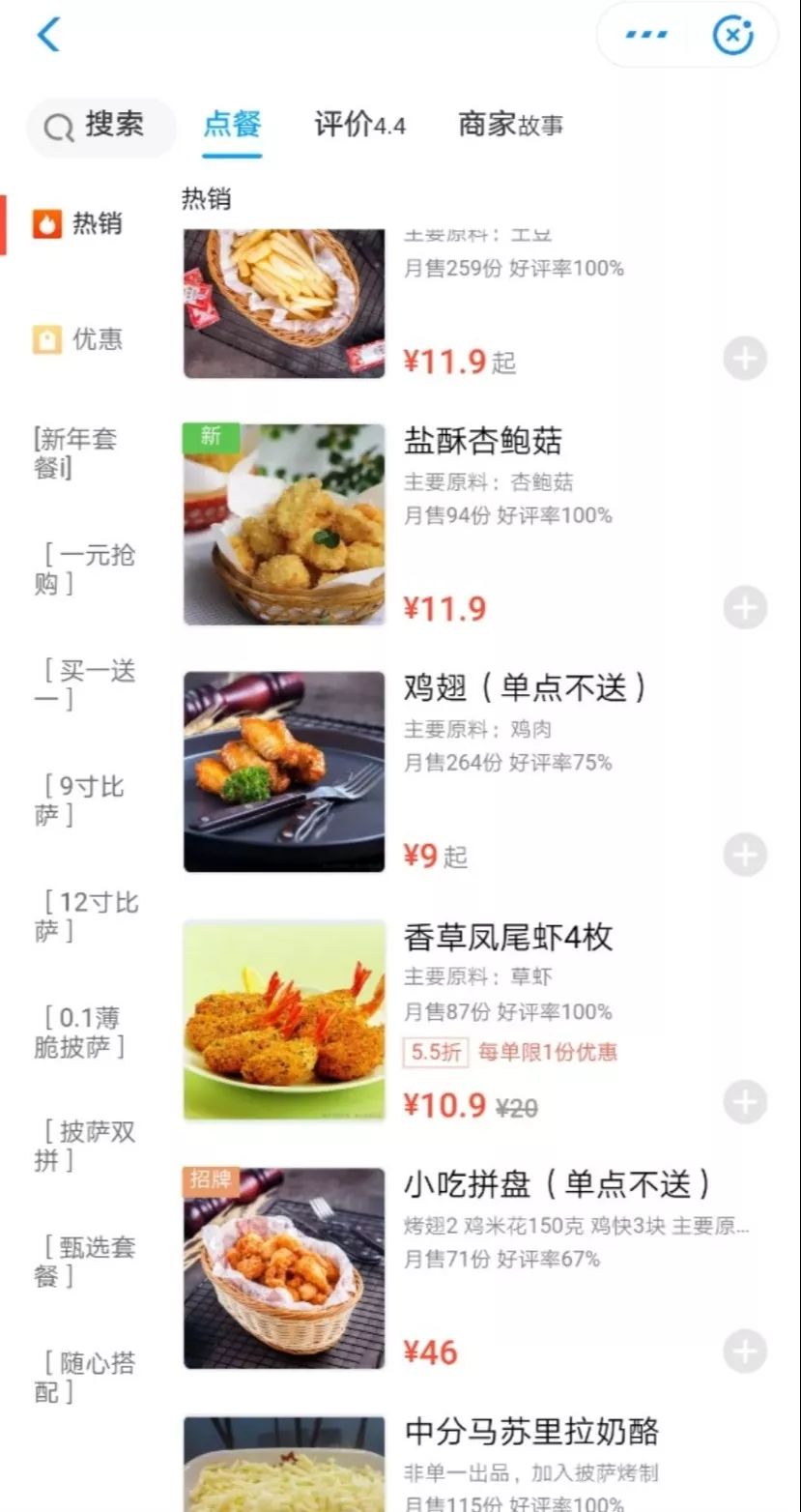Switch to the 商家故事 tab
The height and width of the screenshot is (1512, 801).
click(510, 125)
